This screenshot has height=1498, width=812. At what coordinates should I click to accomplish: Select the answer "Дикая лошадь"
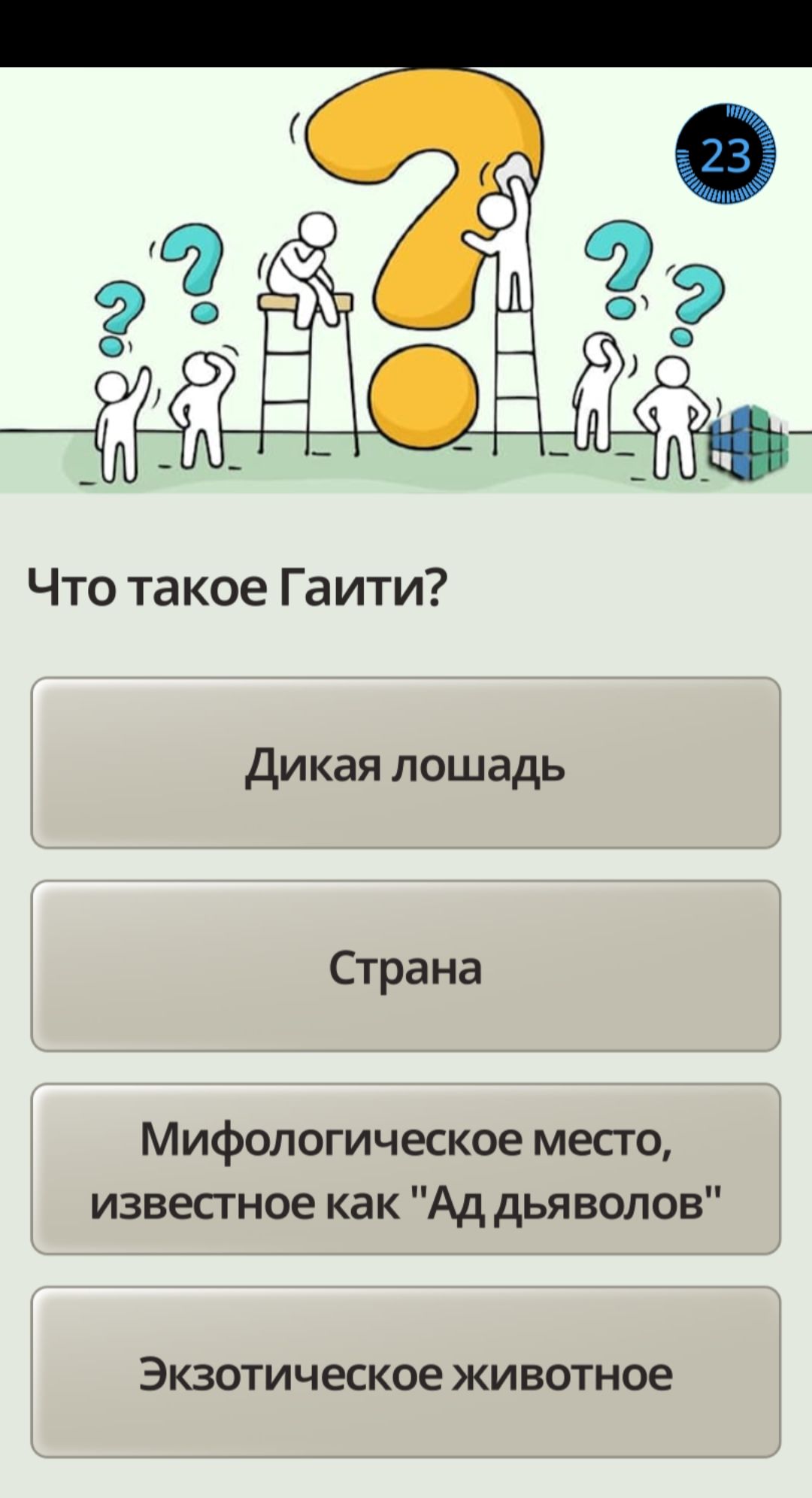[405, 763]
